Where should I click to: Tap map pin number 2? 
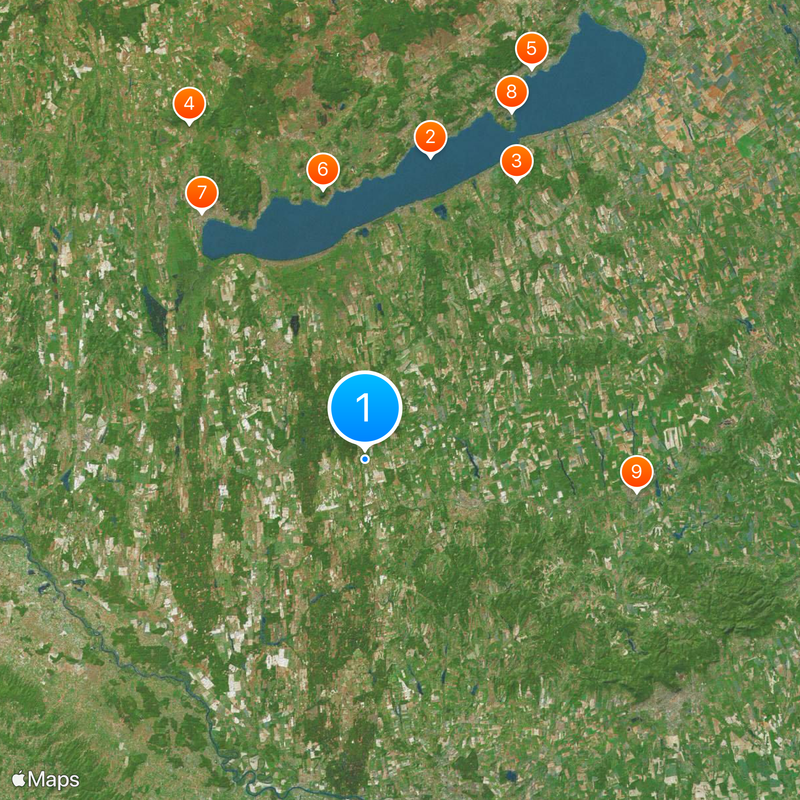pos(430,138)
